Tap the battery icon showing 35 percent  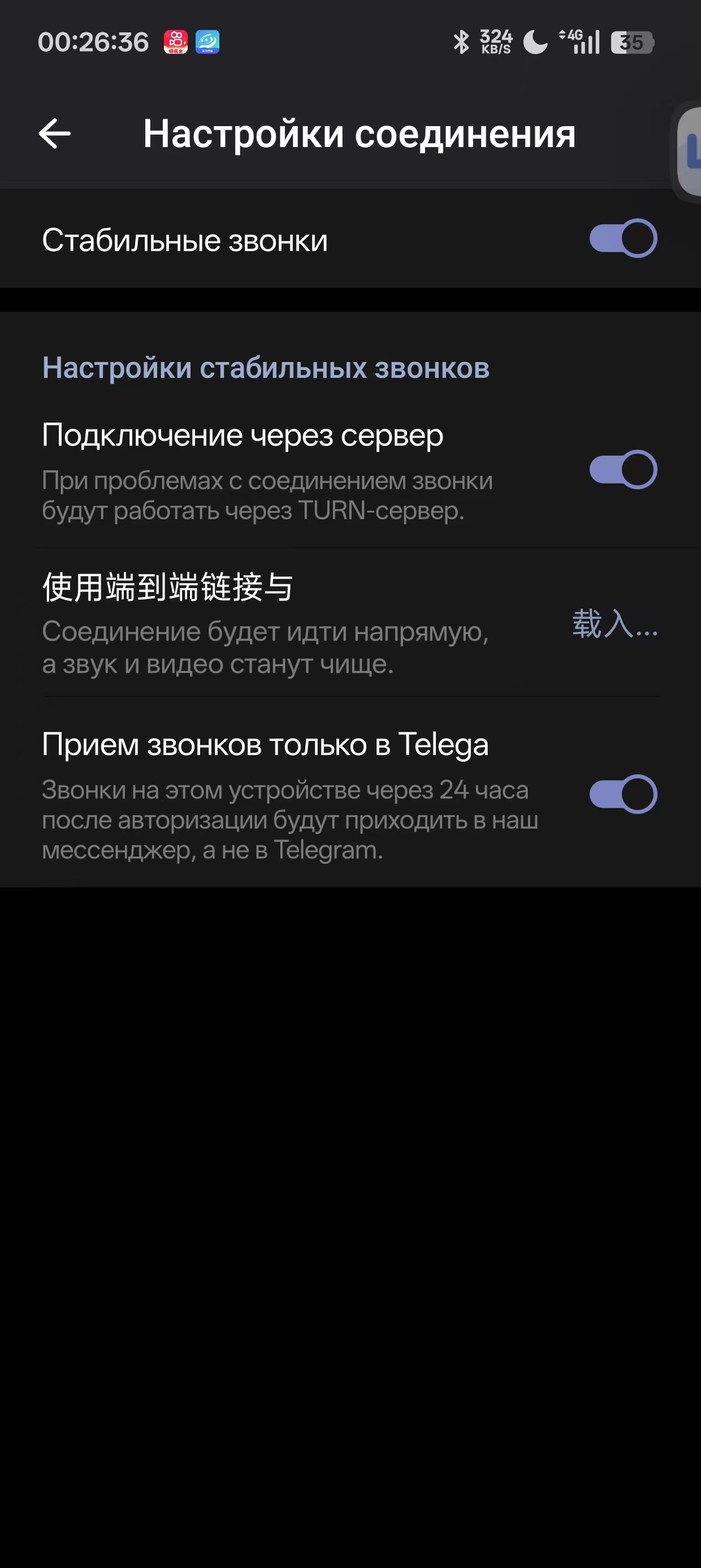[631, 41]
